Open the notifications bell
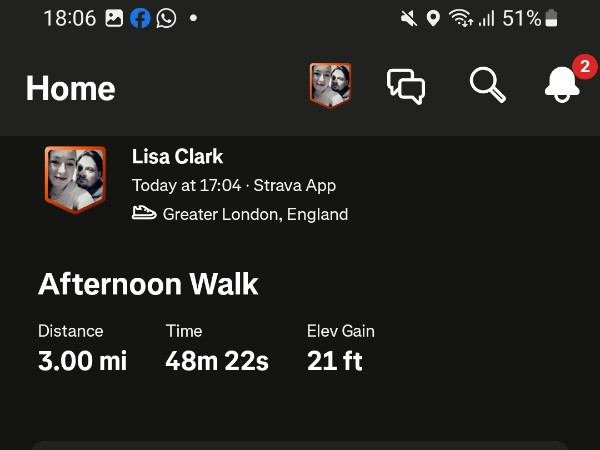 click(562, 86)
